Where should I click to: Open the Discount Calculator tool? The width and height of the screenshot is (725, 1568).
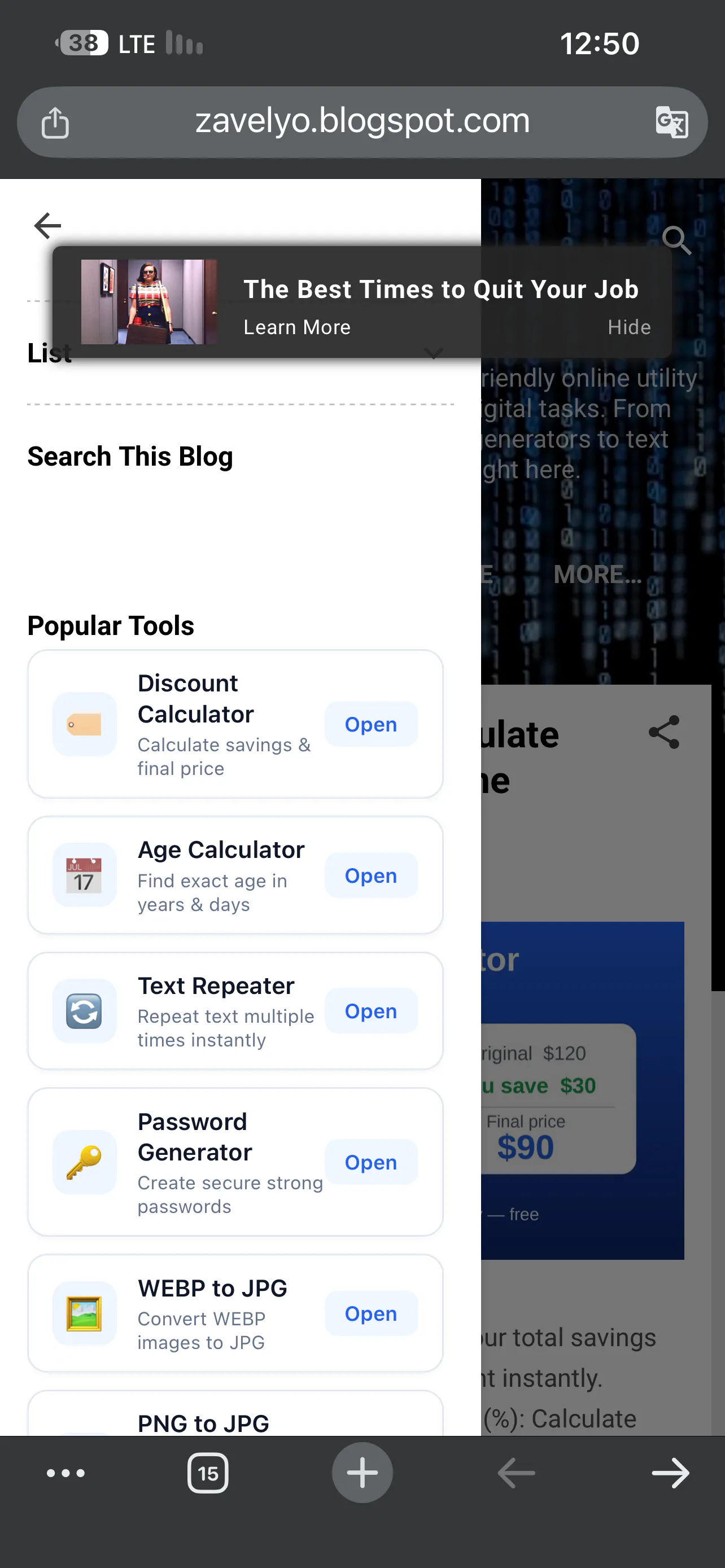(x=371, y=724)
